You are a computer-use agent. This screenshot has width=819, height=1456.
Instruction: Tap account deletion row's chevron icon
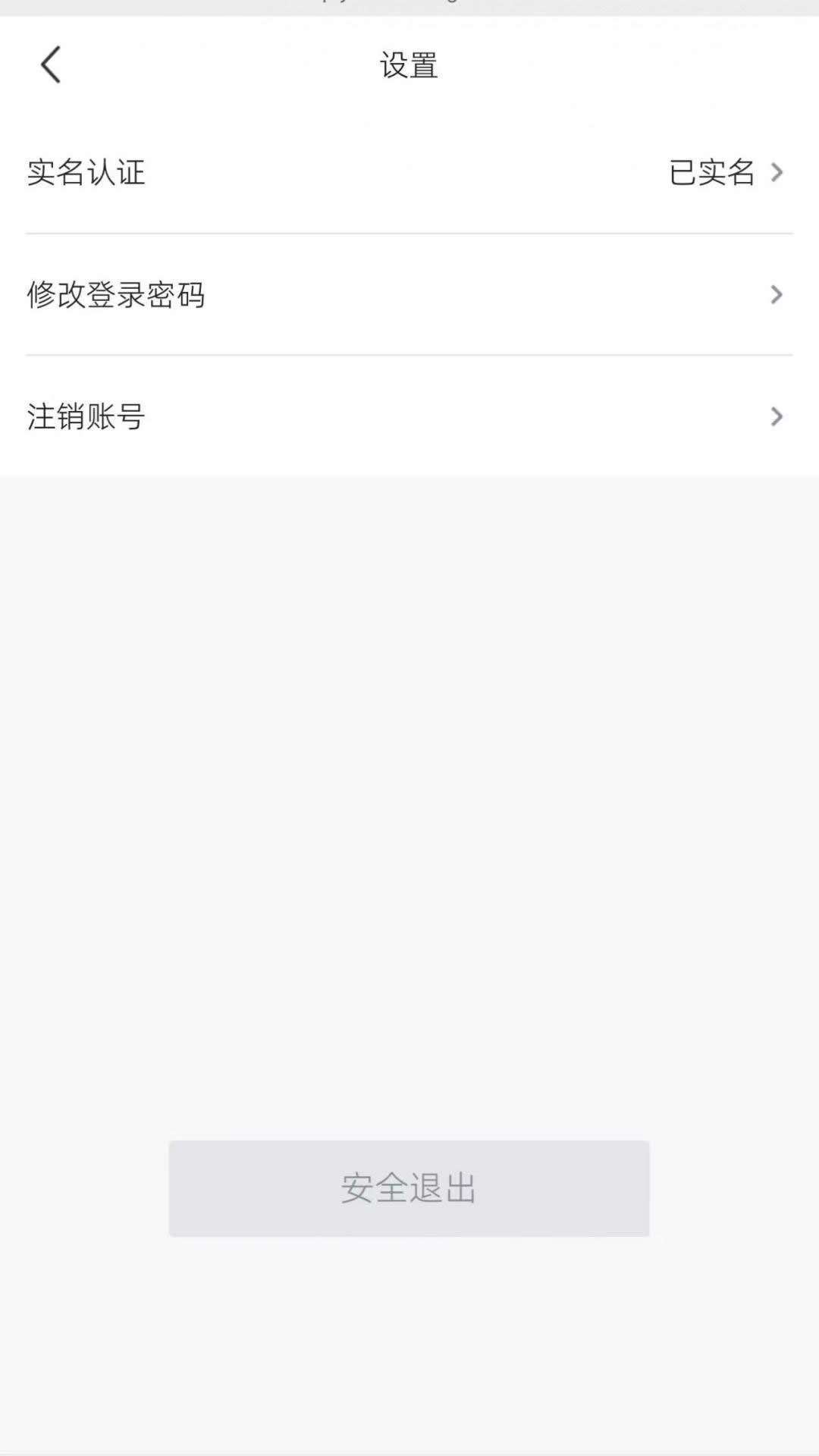pyautogui.click(x=775, y=416)
